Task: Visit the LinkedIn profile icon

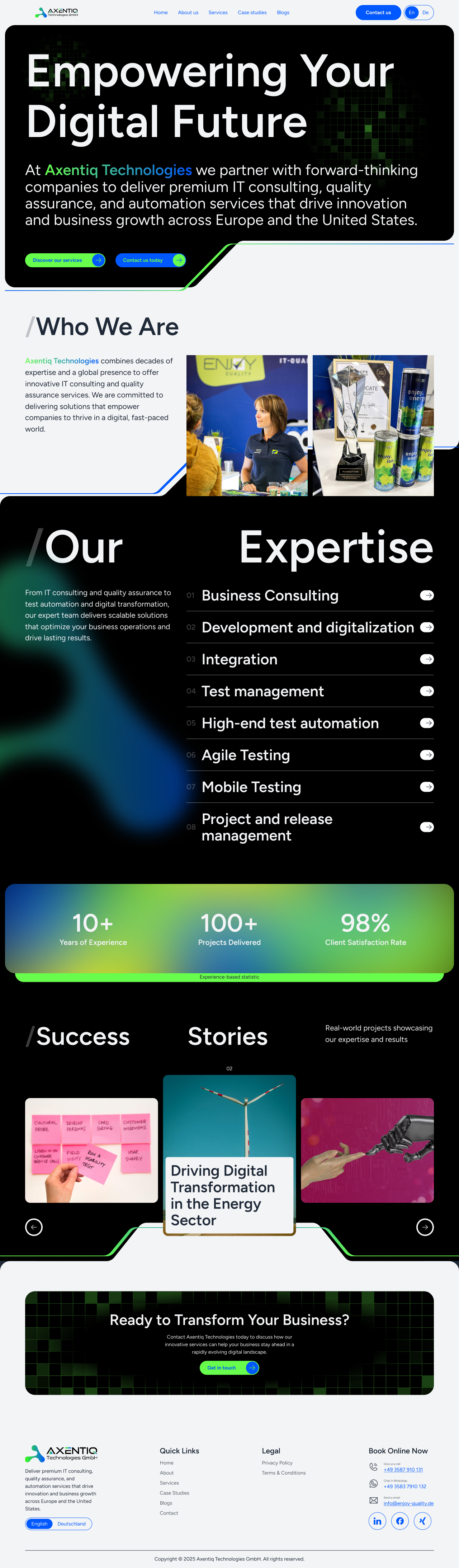Action: point(378,1521)
